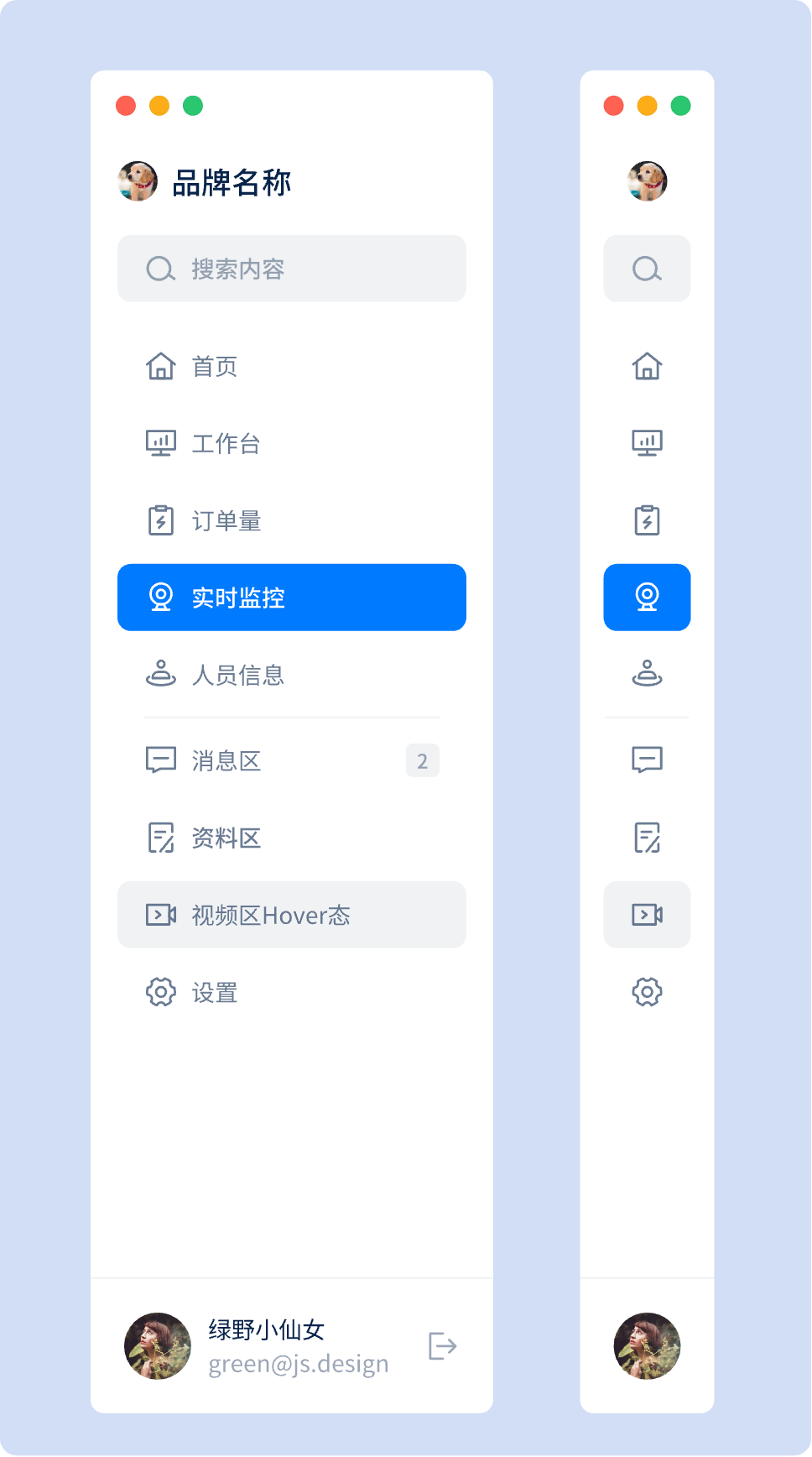Open 首页 in the expanded sidebar
Image resolution: width=812 pixels, height=1457 pixels.
tap(214, 367)
